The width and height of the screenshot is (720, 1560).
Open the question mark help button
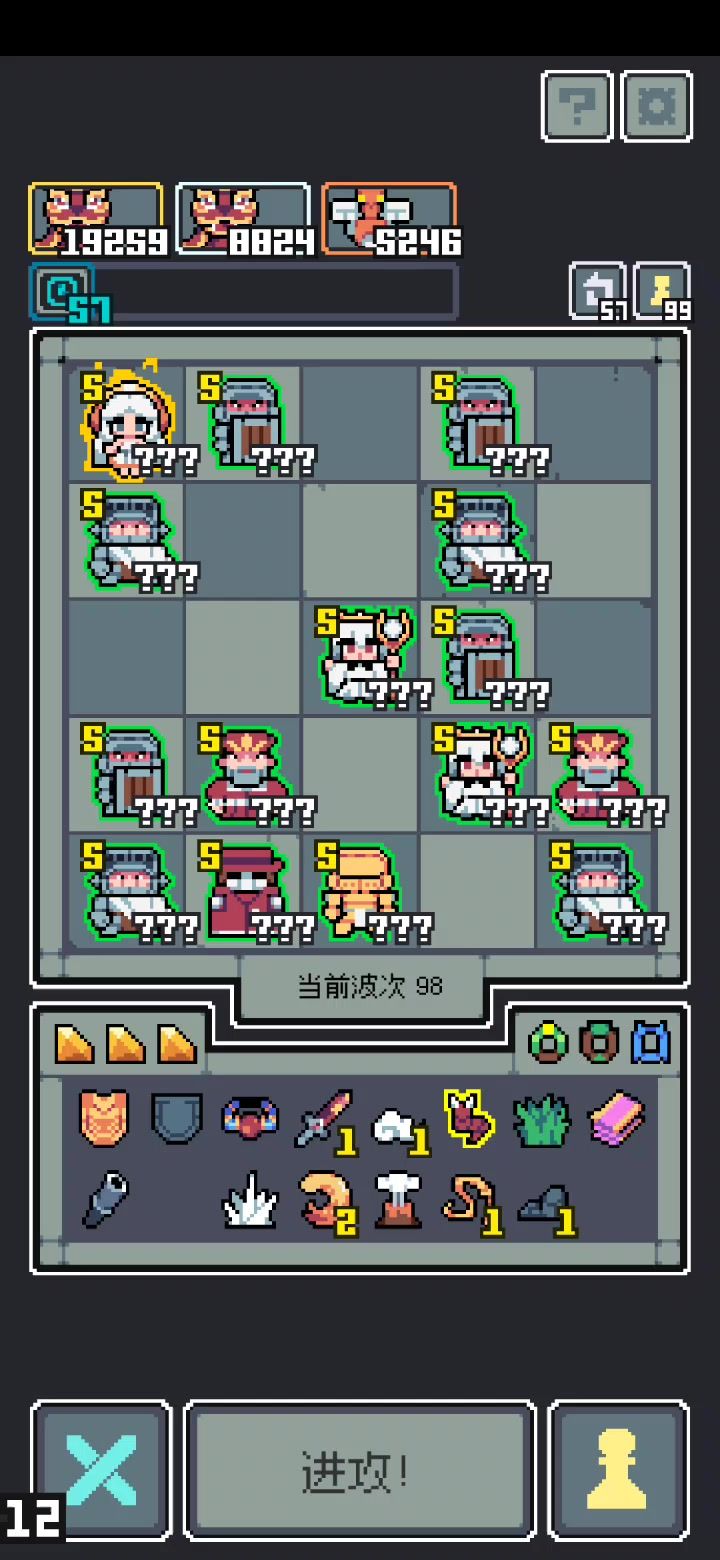click(577, 106)
